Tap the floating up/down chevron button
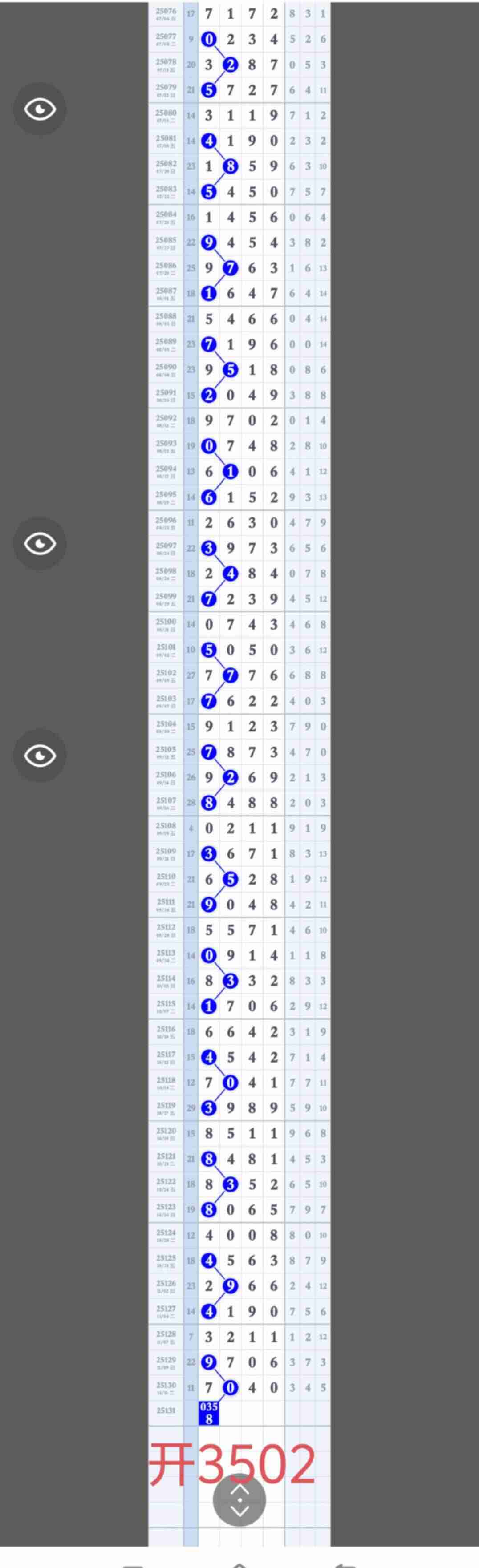The image size is (479, 1568). click(x=239, y=1500)
